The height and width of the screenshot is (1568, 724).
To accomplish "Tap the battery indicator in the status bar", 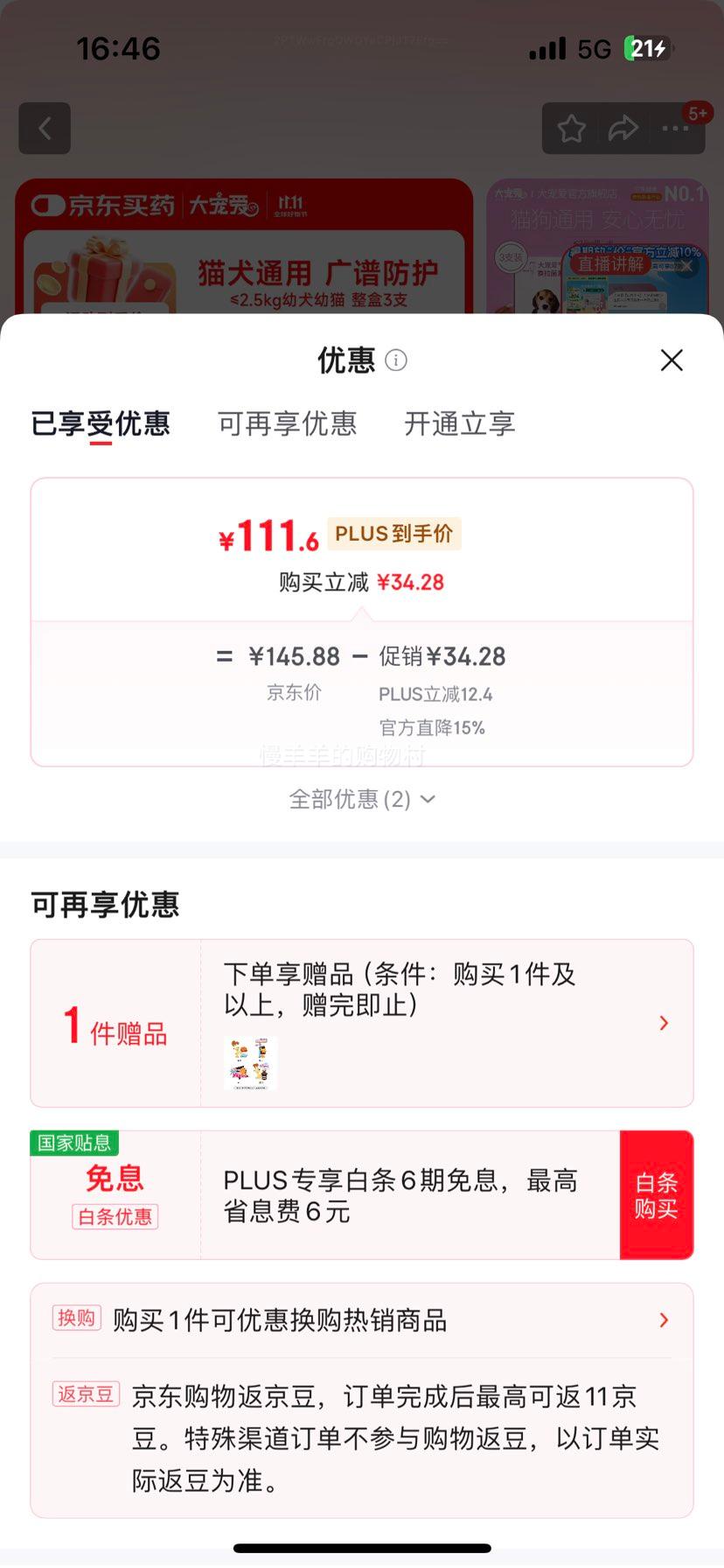I will (x=647, y=50).
